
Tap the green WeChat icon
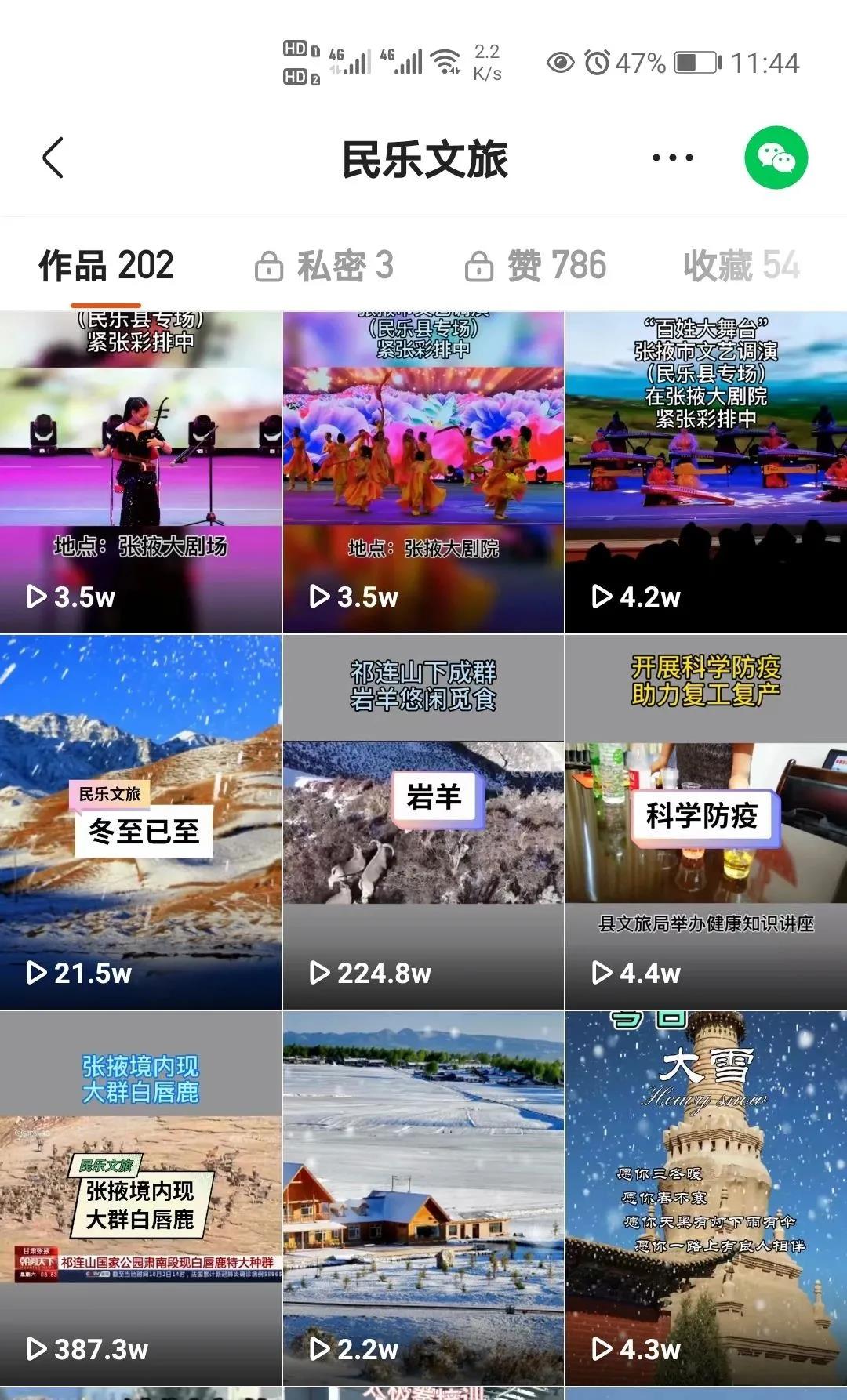(x=776, y=158)
